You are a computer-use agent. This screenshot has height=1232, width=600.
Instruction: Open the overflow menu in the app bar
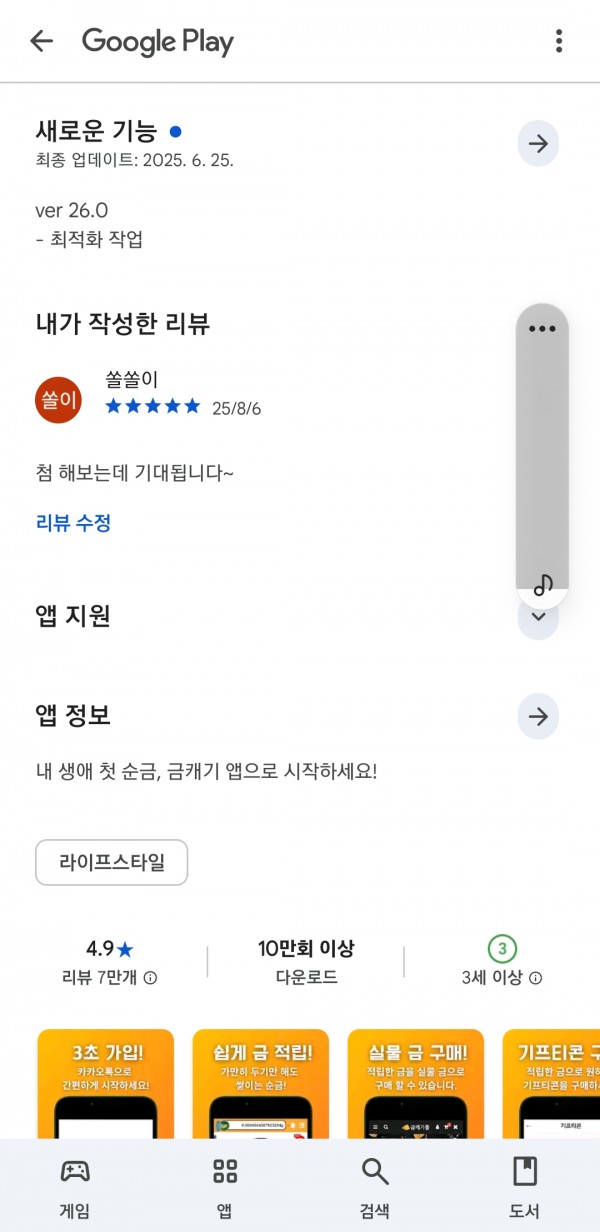pyautogui.click(x=559, y=41)
